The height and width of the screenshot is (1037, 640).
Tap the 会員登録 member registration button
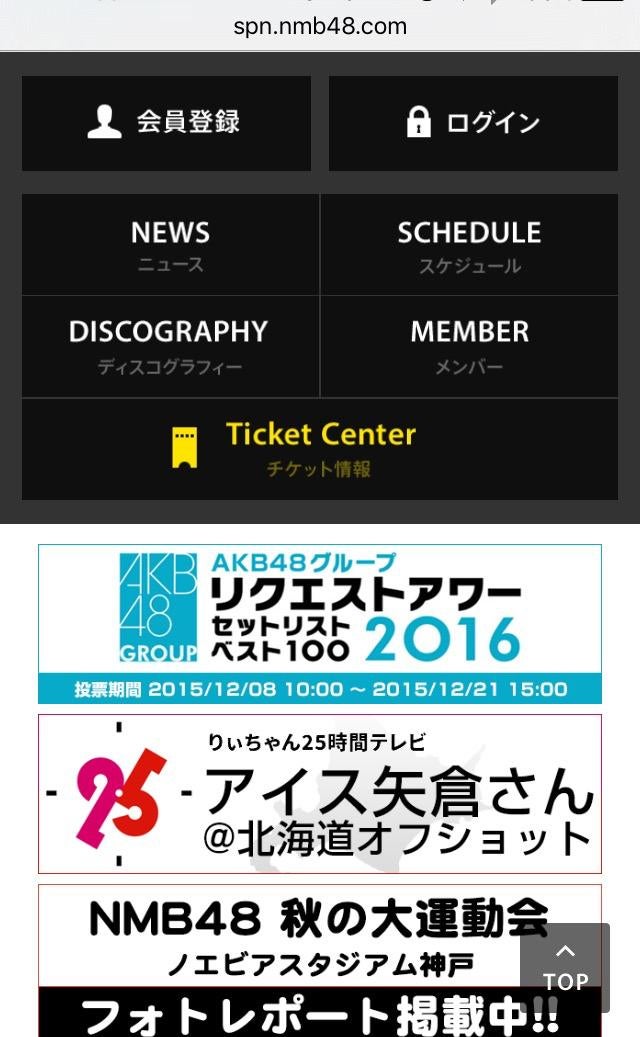point(166,123)
